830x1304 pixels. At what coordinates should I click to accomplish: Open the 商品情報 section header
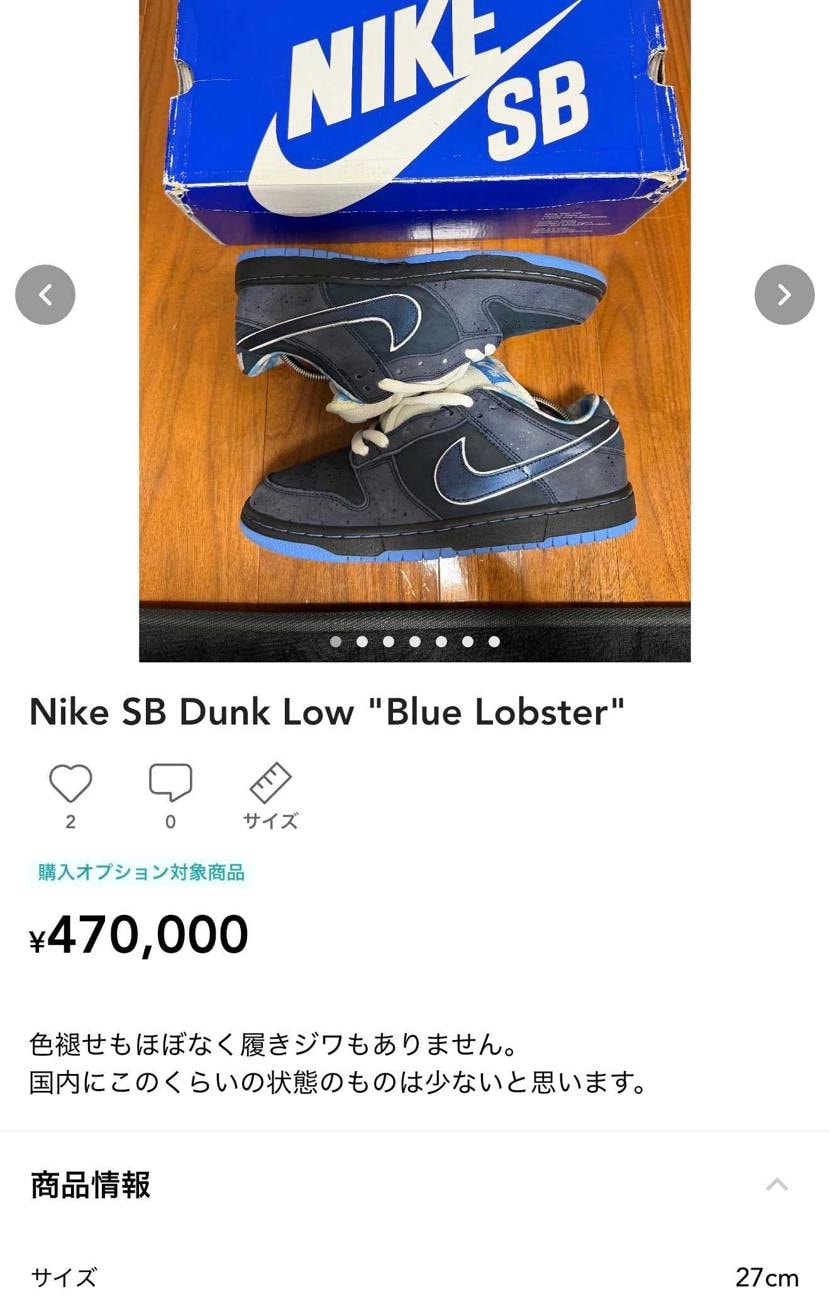[x=90, y=1185]
